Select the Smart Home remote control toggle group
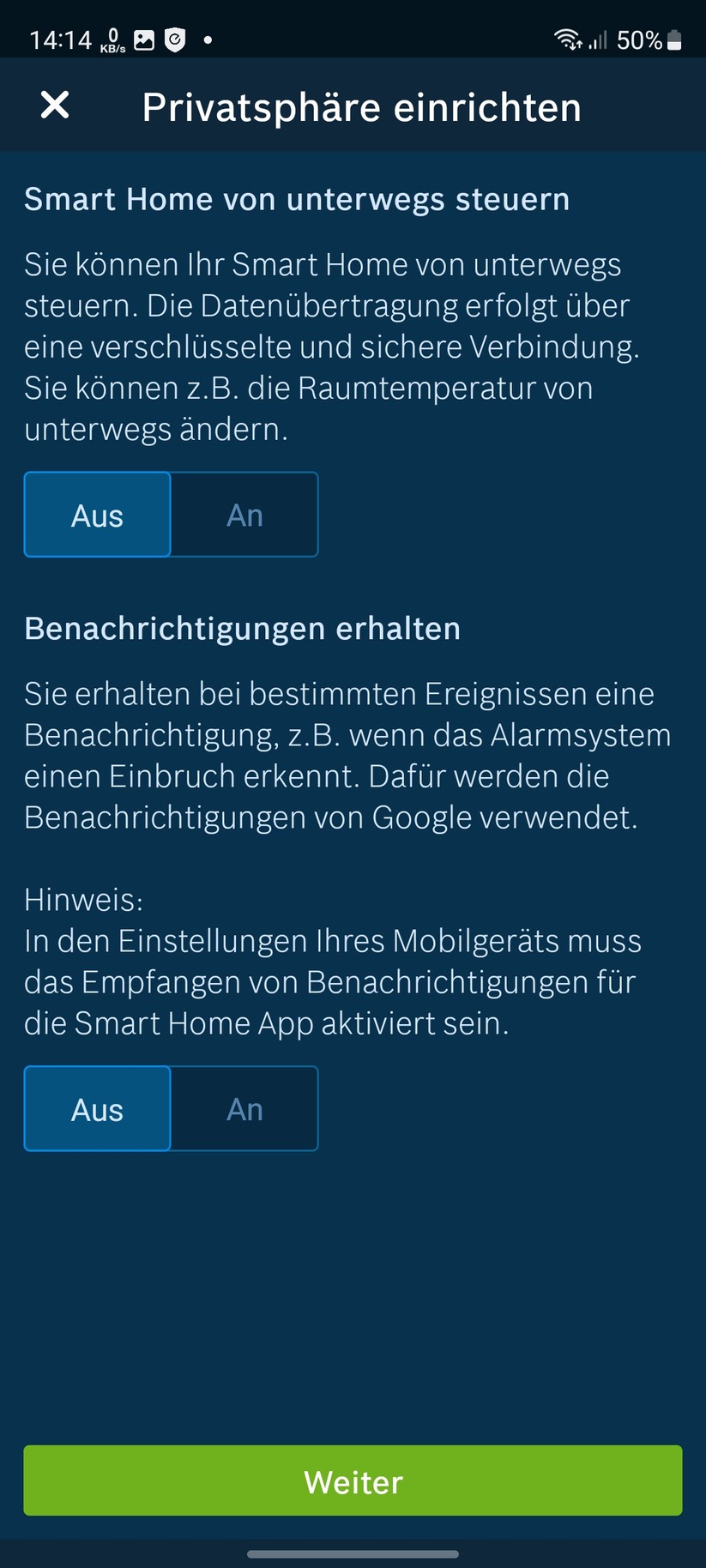 coord(171,515)
